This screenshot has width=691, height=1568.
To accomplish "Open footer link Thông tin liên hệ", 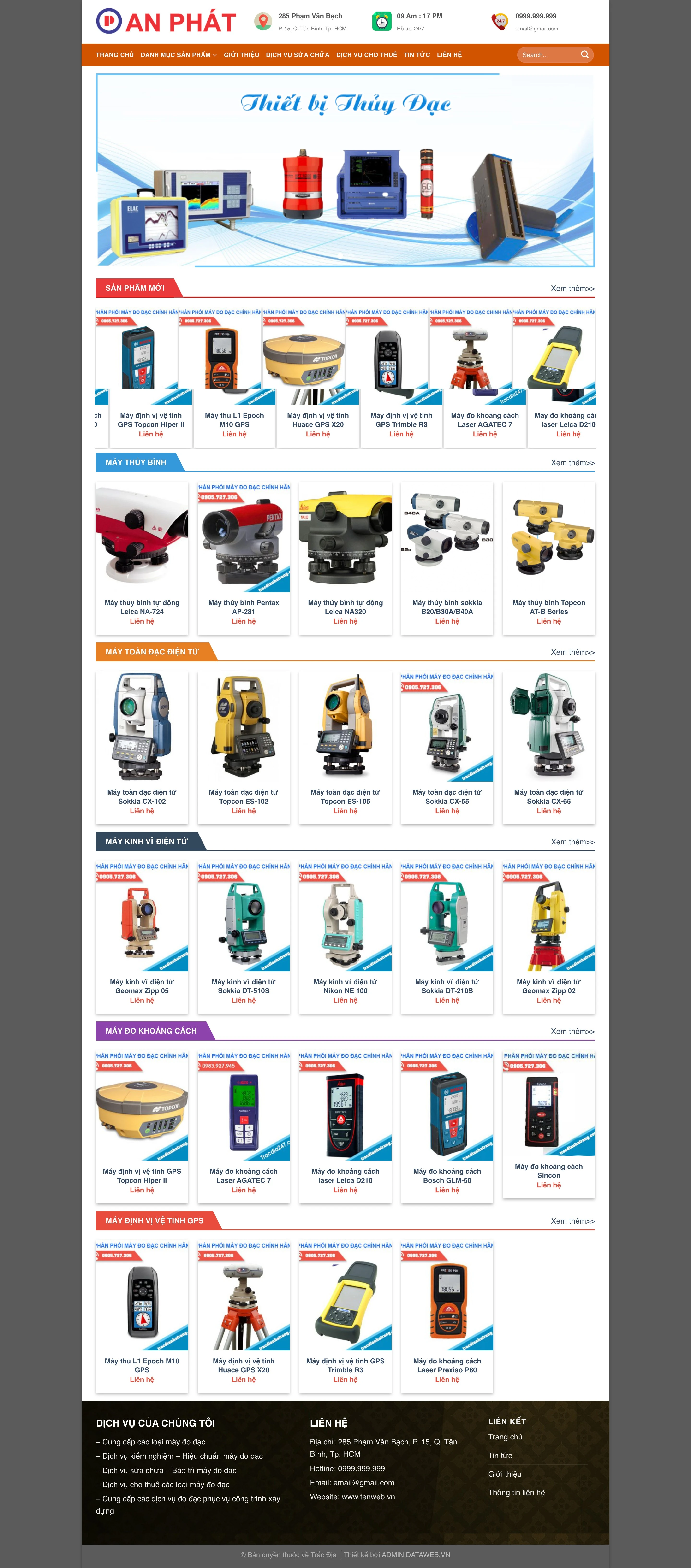I will [516, 1492].
